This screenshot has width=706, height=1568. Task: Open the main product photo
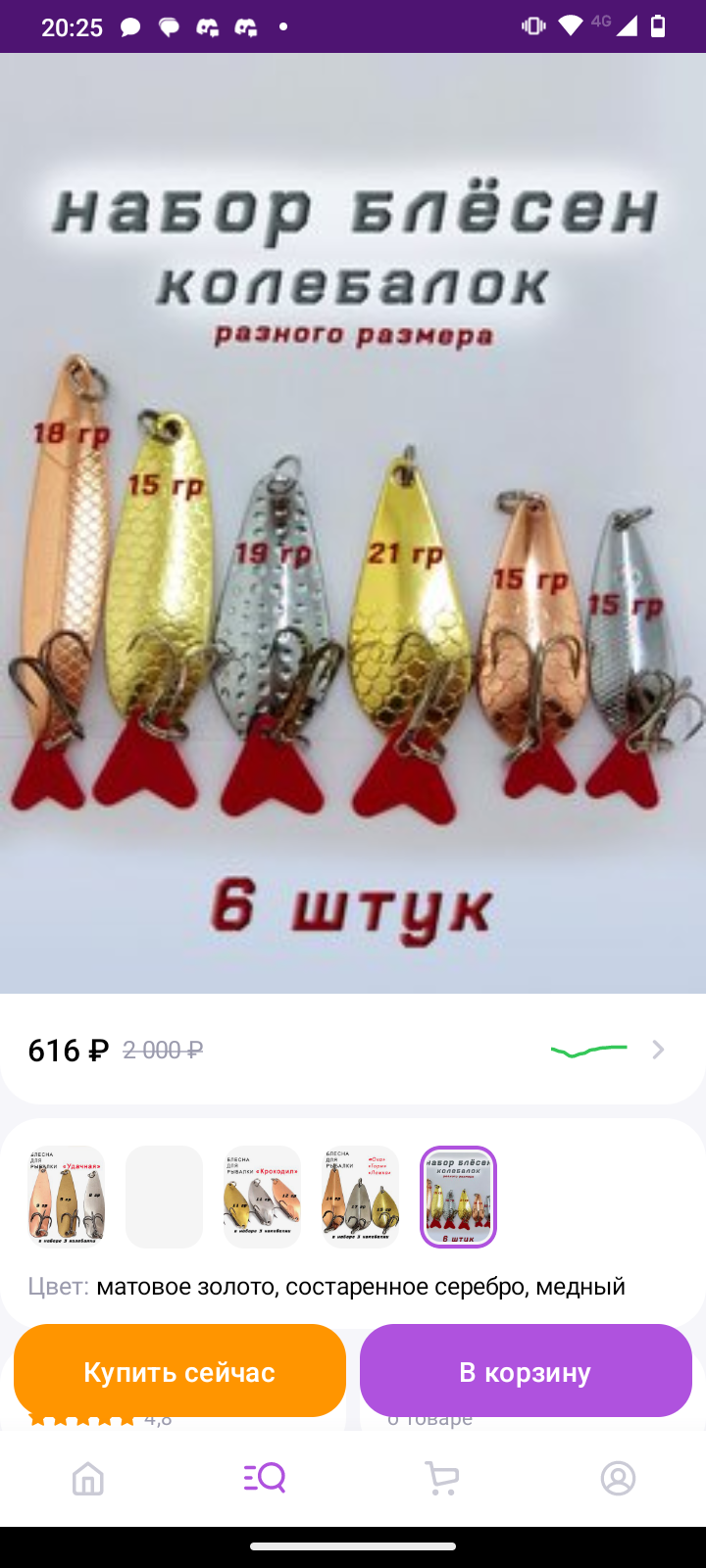pos(353,523)
